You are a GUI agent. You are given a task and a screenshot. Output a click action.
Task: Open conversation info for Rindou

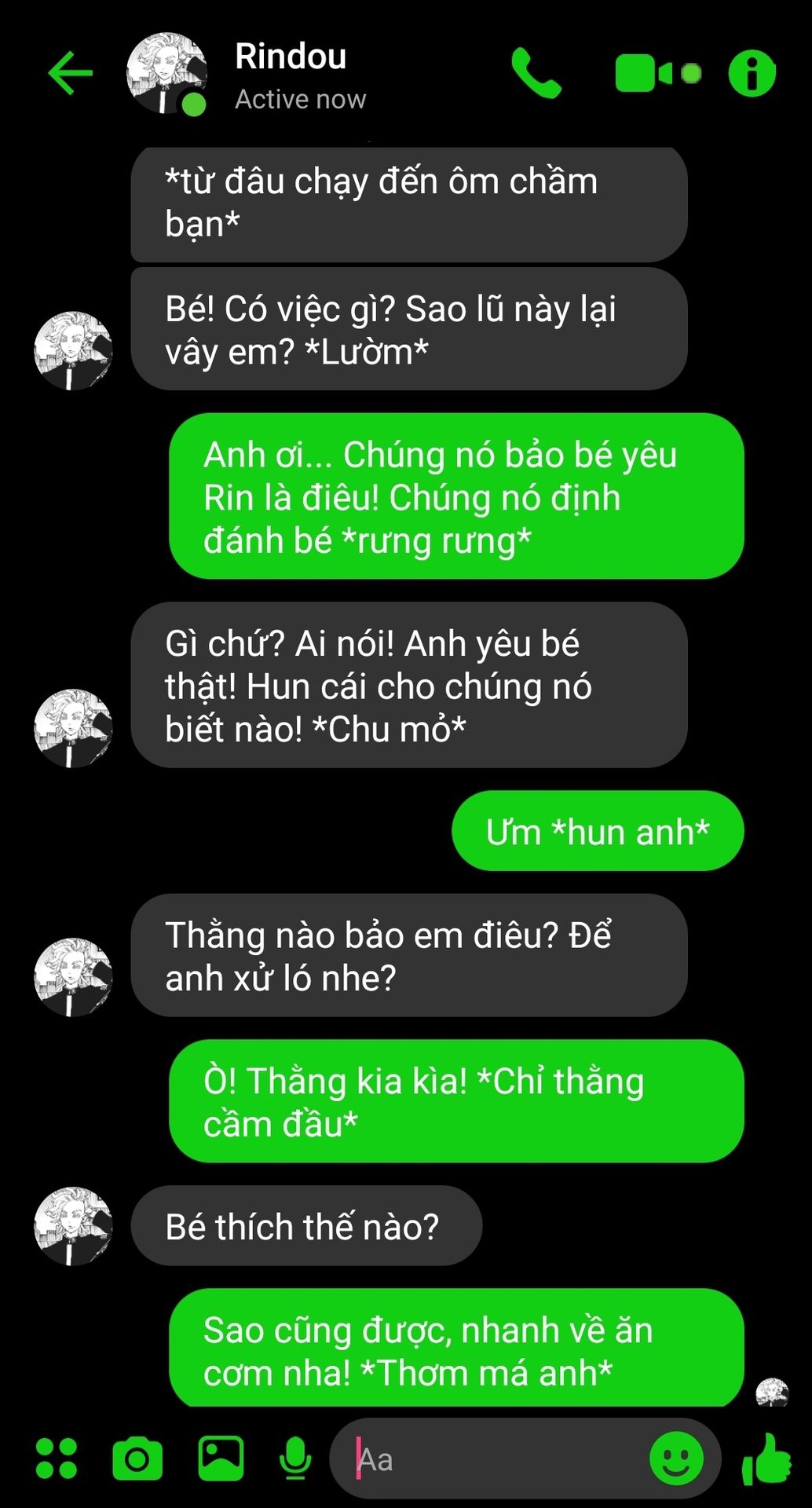point(752,74)
